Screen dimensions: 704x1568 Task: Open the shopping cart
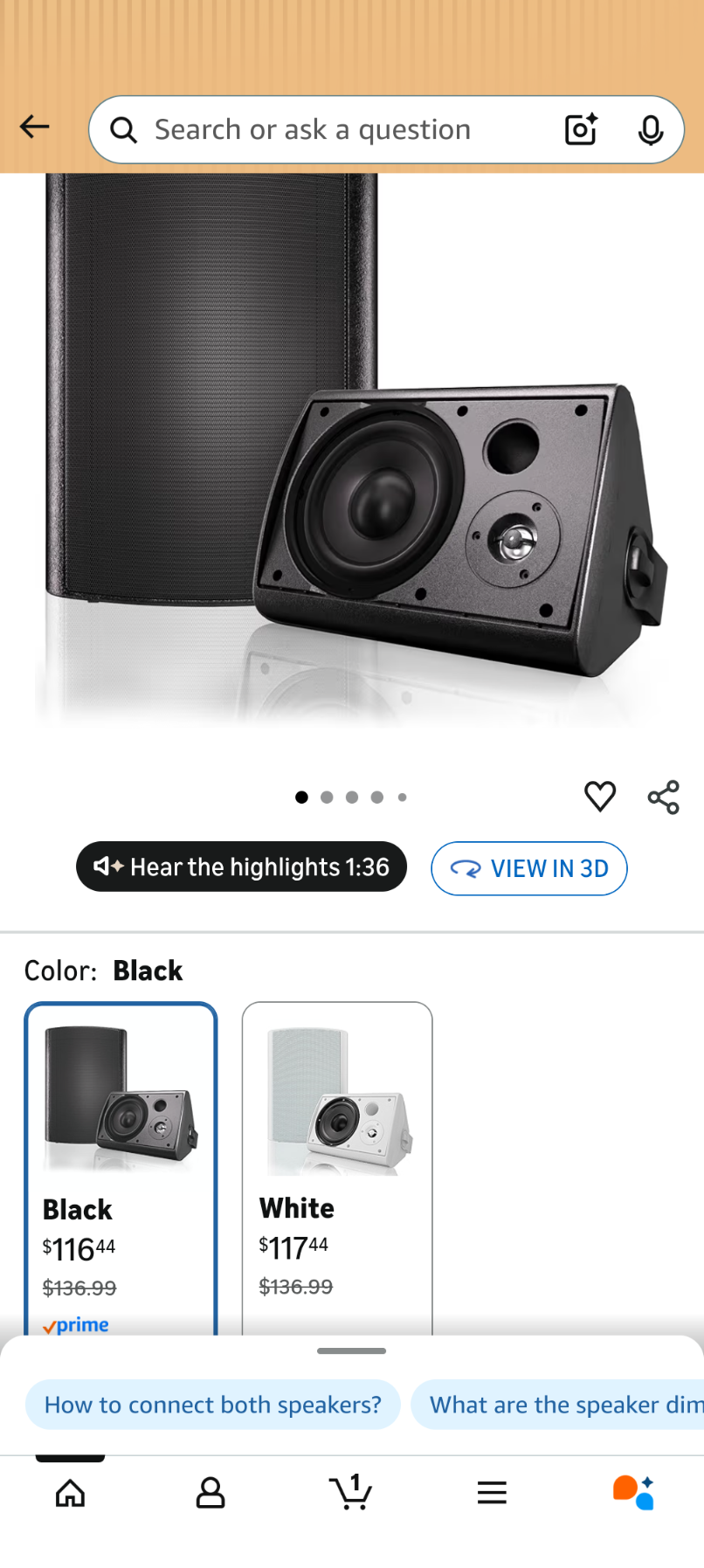[x=351, y=1493]
